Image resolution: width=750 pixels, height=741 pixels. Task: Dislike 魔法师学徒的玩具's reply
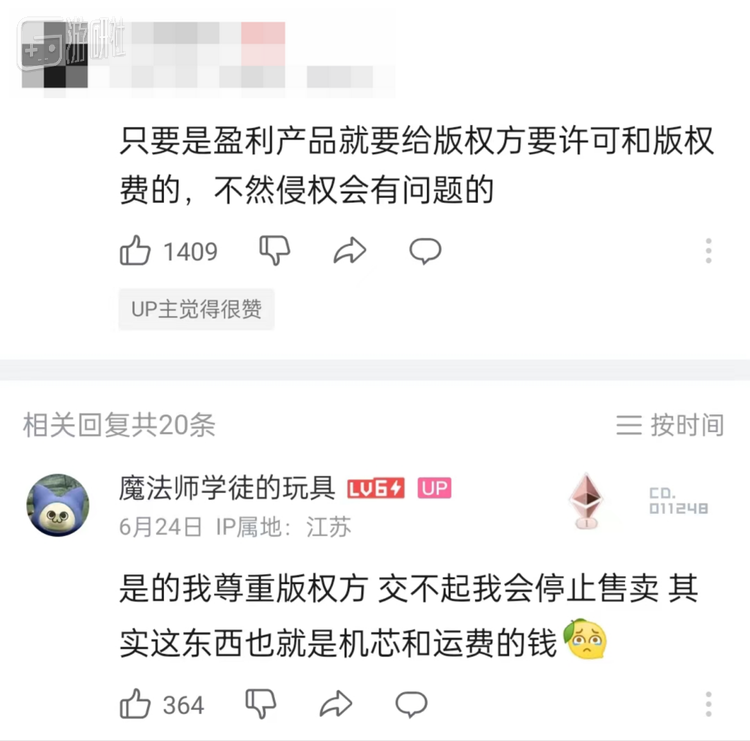[x=262, y=703]
